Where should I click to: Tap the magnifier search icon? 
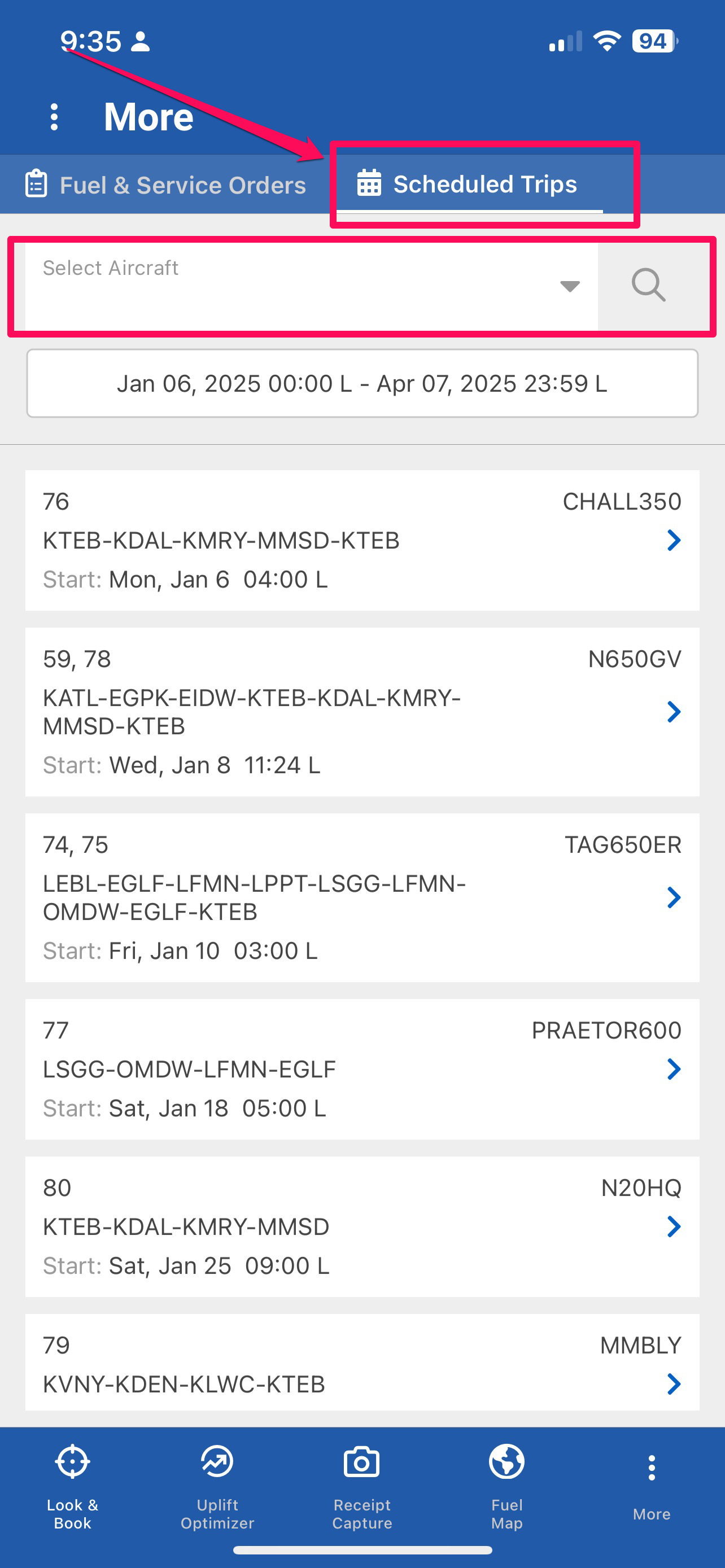(648, 285)
